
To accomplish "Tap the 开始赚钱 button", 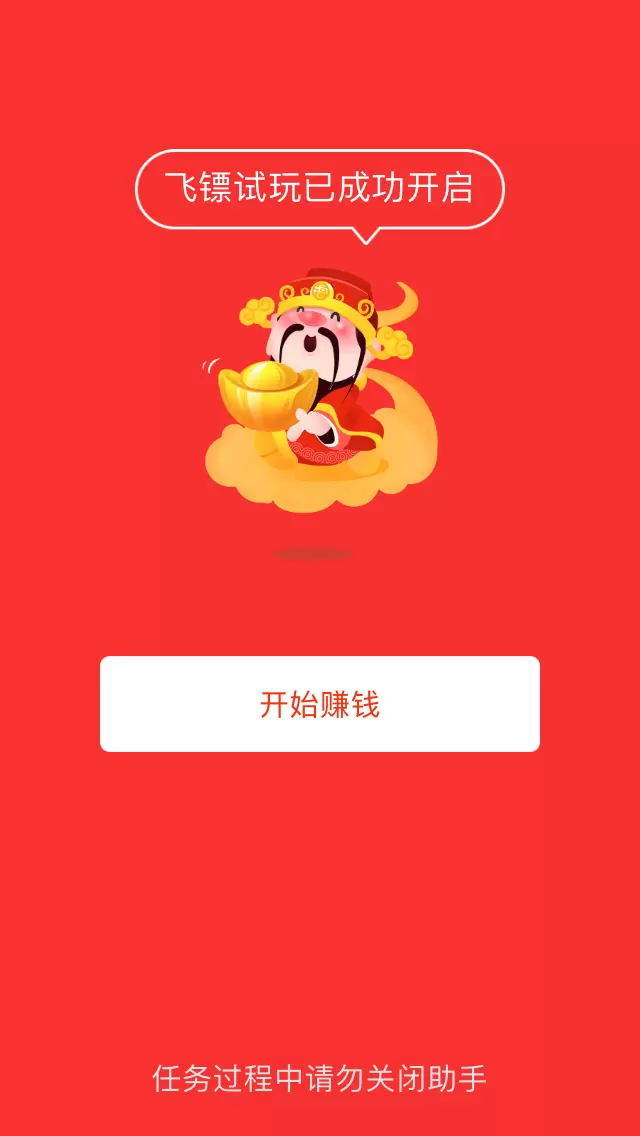I will click(320, 704).
